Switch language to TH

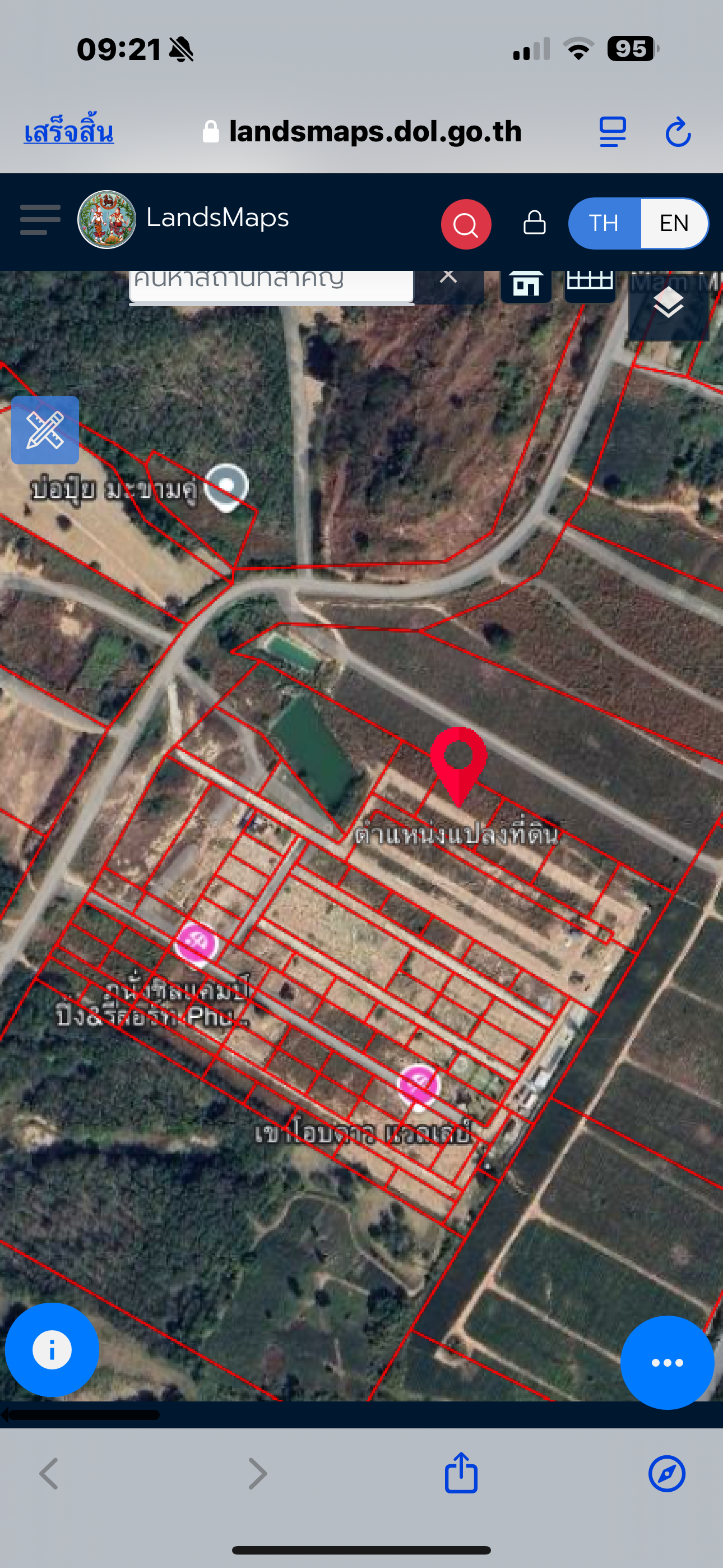(x=604, y=223)
